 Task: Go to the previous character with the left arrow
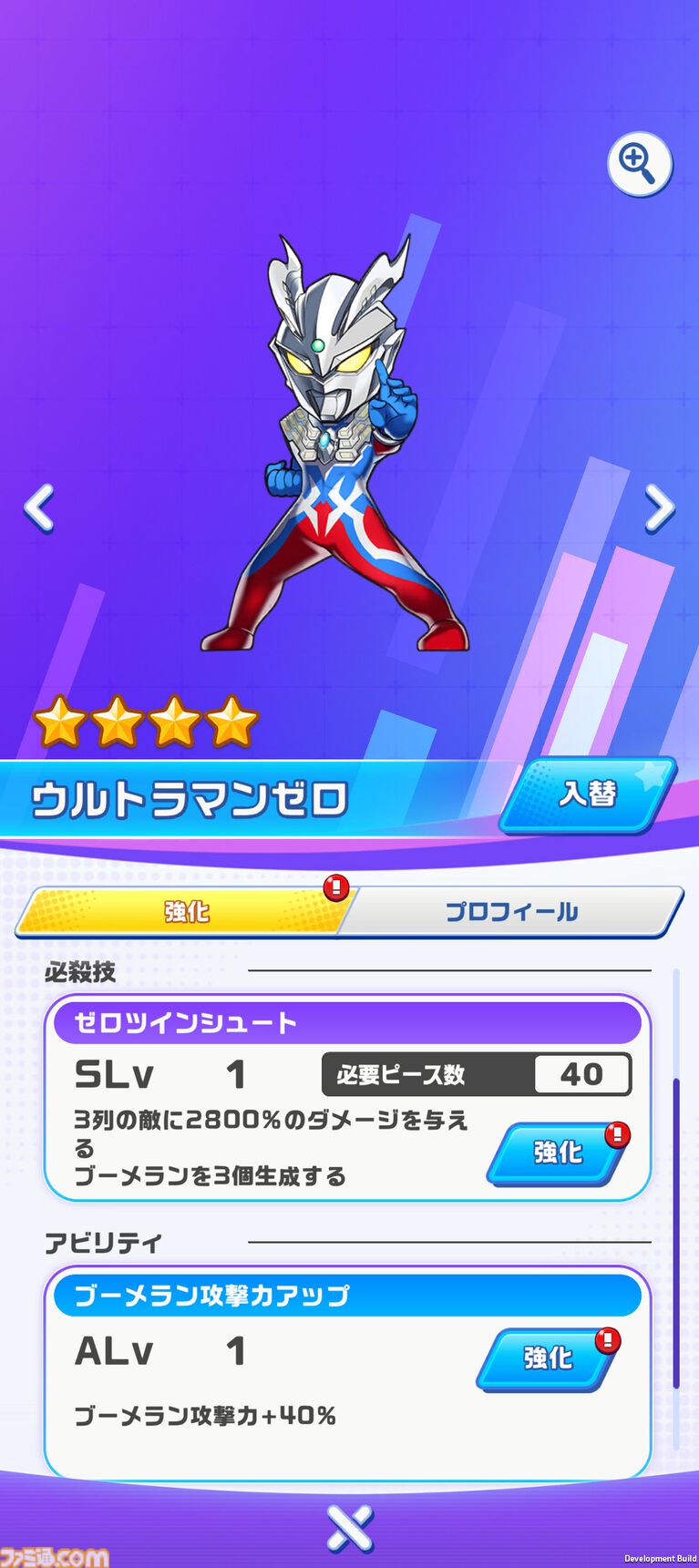(x=39, y=507)
